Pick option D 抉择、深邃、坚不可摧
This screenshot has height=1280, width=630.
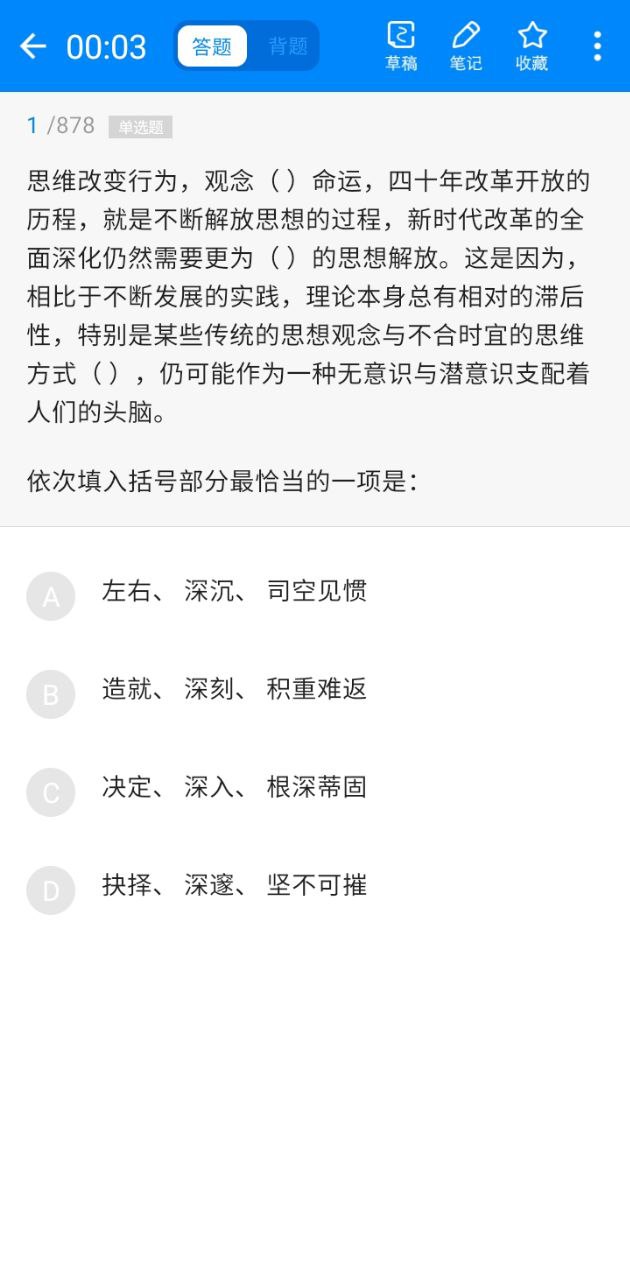[x=234, y=886]
